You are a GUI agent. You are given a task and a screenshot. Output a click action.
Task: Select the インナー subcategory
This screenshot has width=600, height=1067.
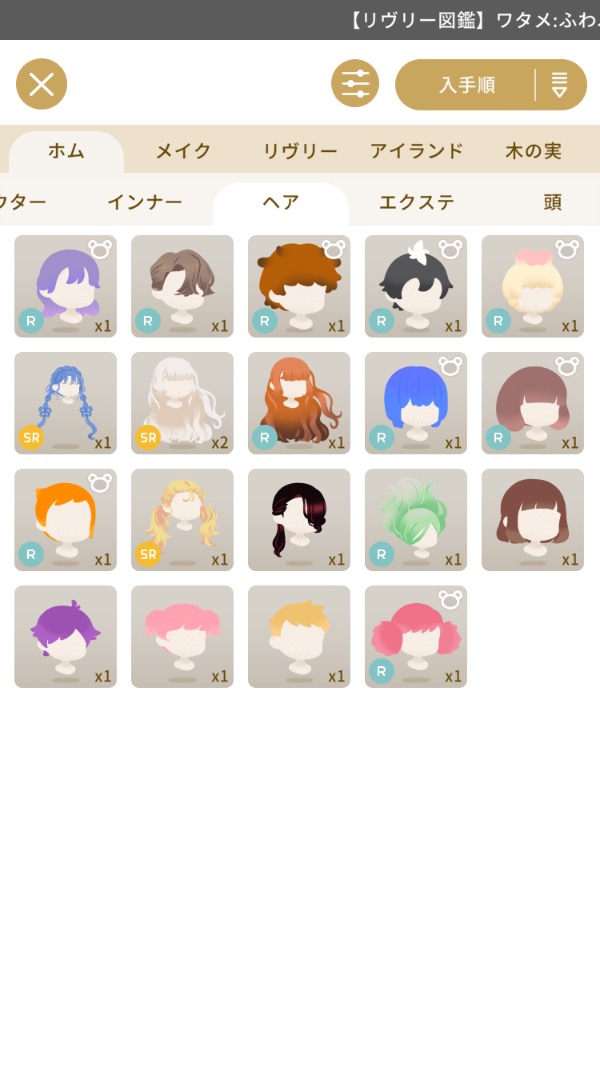pos(145,203)
